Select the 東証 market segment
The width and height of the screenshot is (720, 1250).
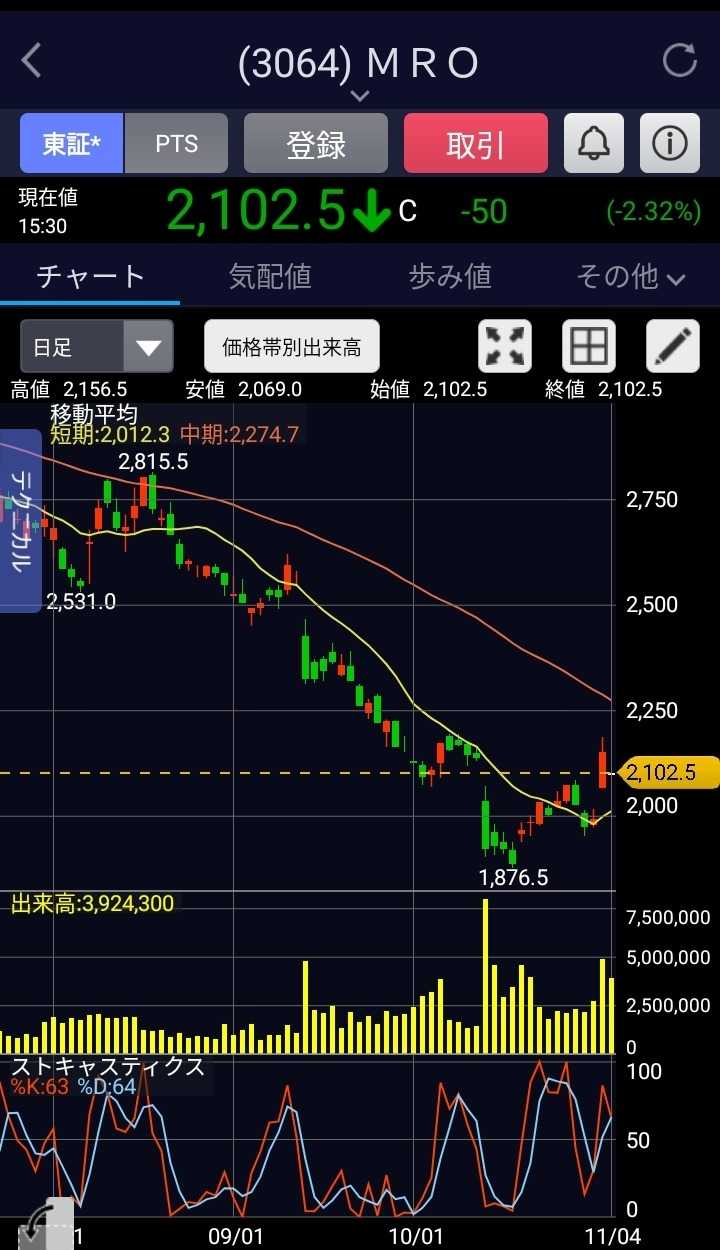72,144
